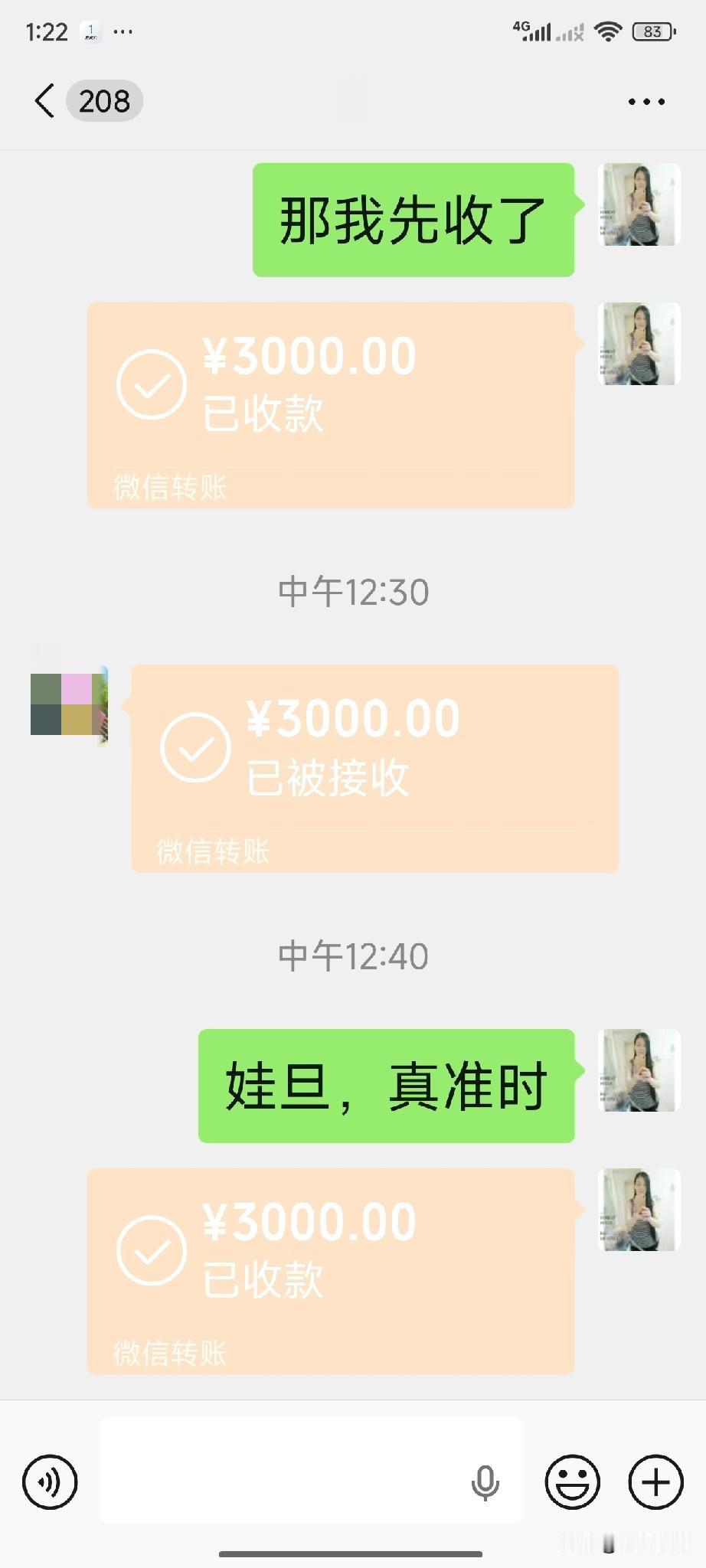Select the message '娃旦，真准时'

pyautogui.click(x=385, y=1083)
